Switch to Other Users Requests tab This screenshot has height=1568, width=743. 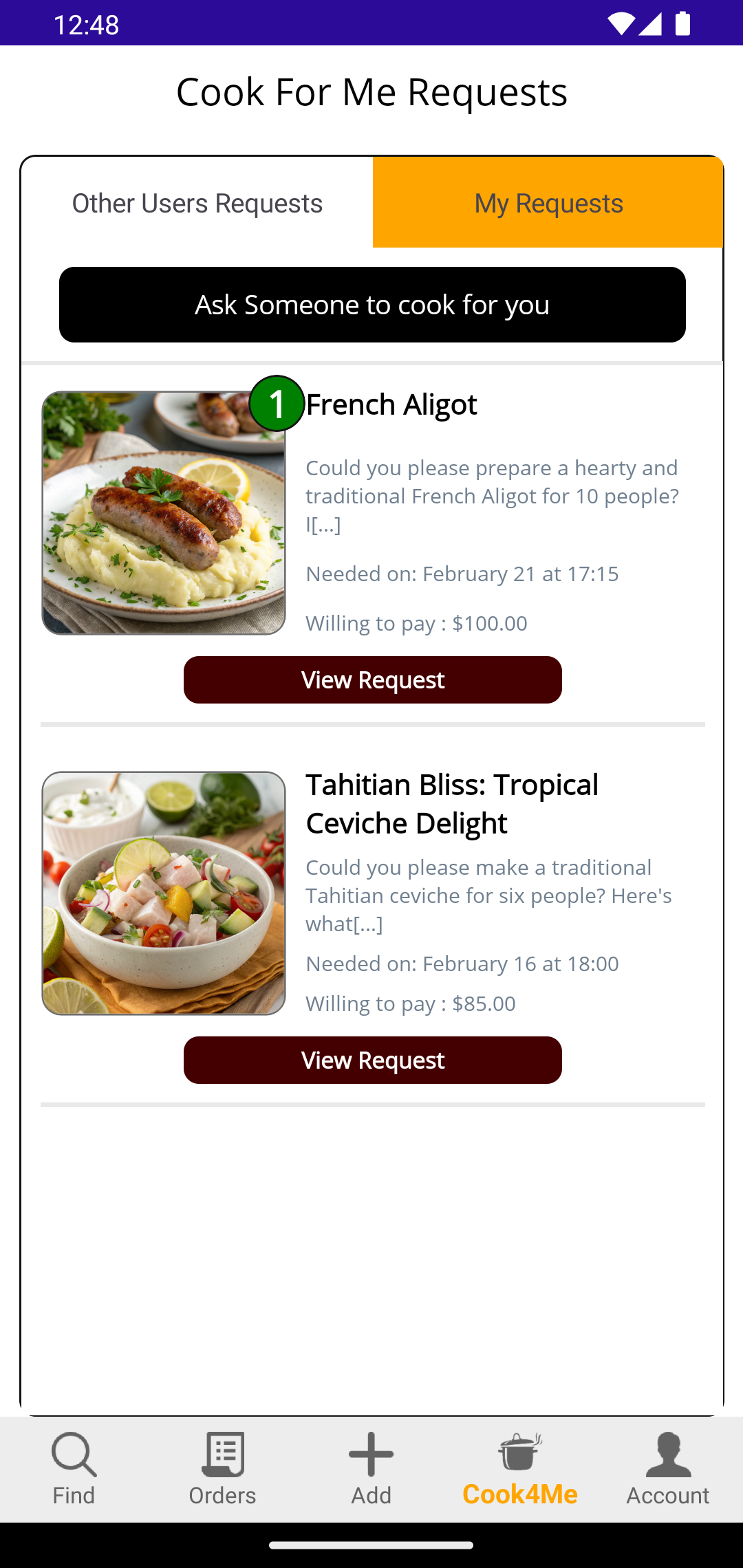(x=197, y=203)
